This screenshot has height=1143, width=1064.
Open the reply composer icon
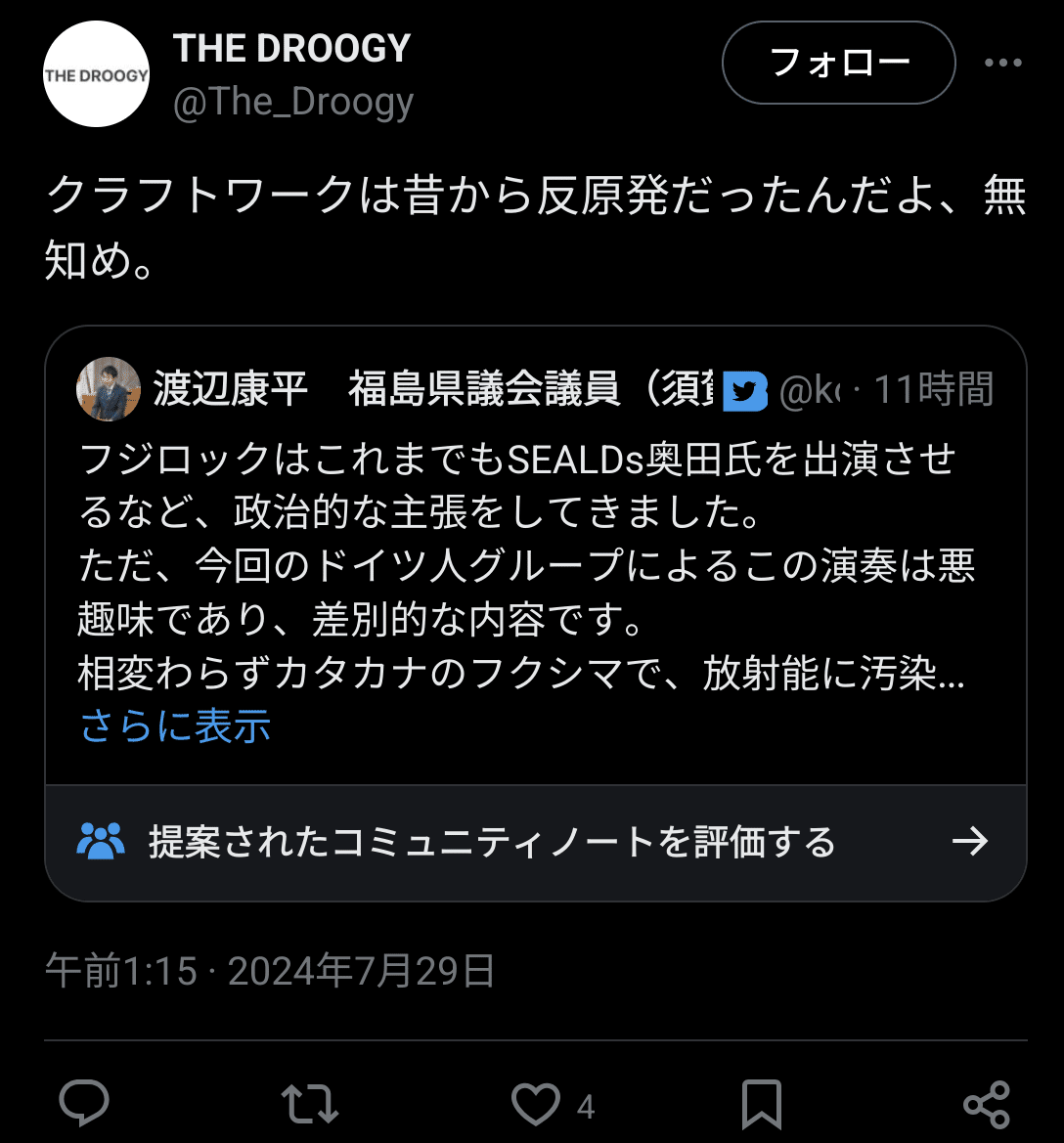pos(84,1103)
